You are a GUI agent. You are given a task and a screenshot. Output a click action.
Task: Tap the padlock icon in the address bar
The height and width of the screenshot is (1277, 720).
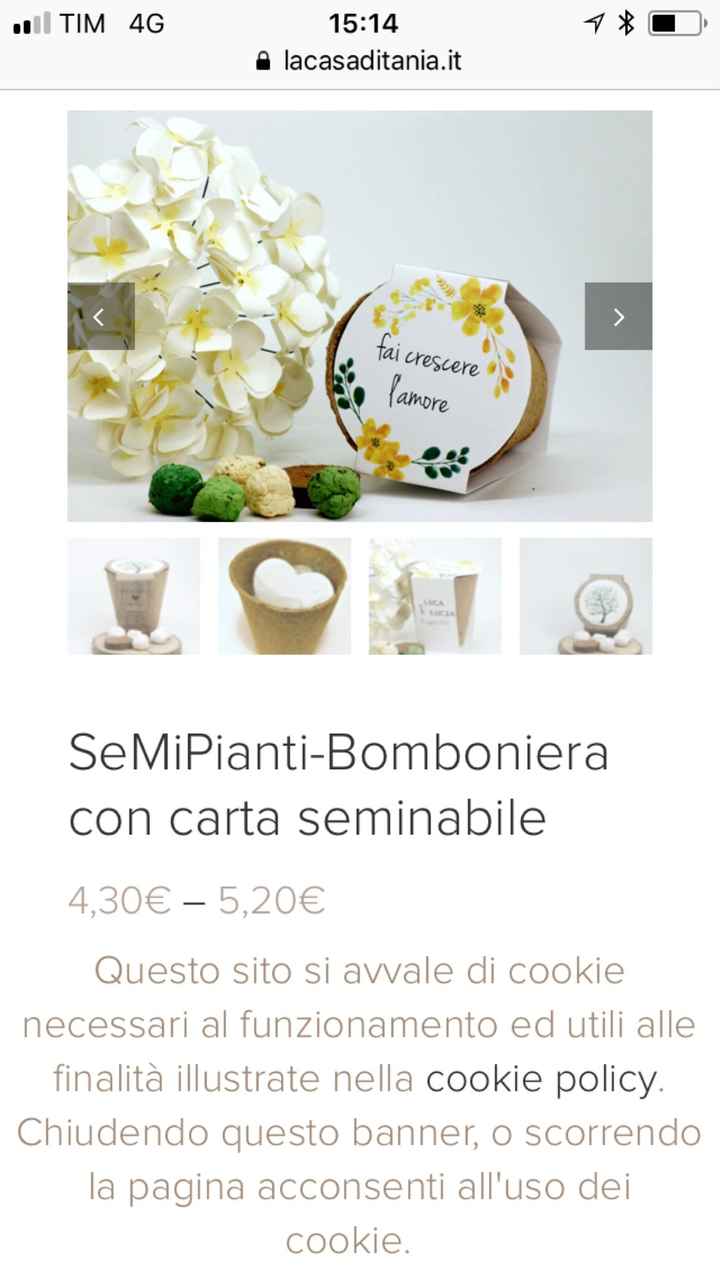(262, 61)
